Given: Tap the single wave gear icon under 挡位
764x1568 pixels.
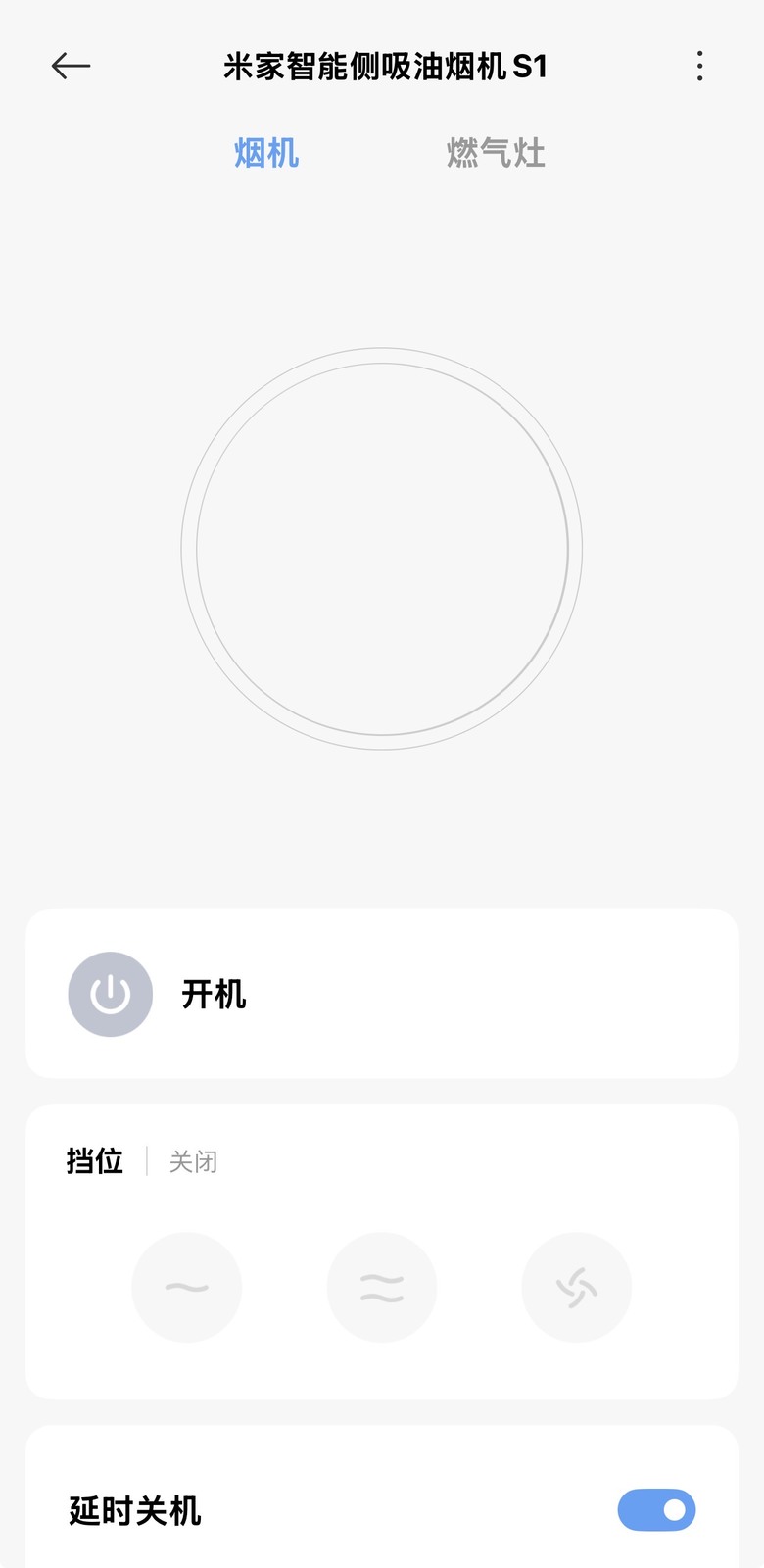Looking at the screenshot, I should pyautogui.click(x=187, y=1287).
